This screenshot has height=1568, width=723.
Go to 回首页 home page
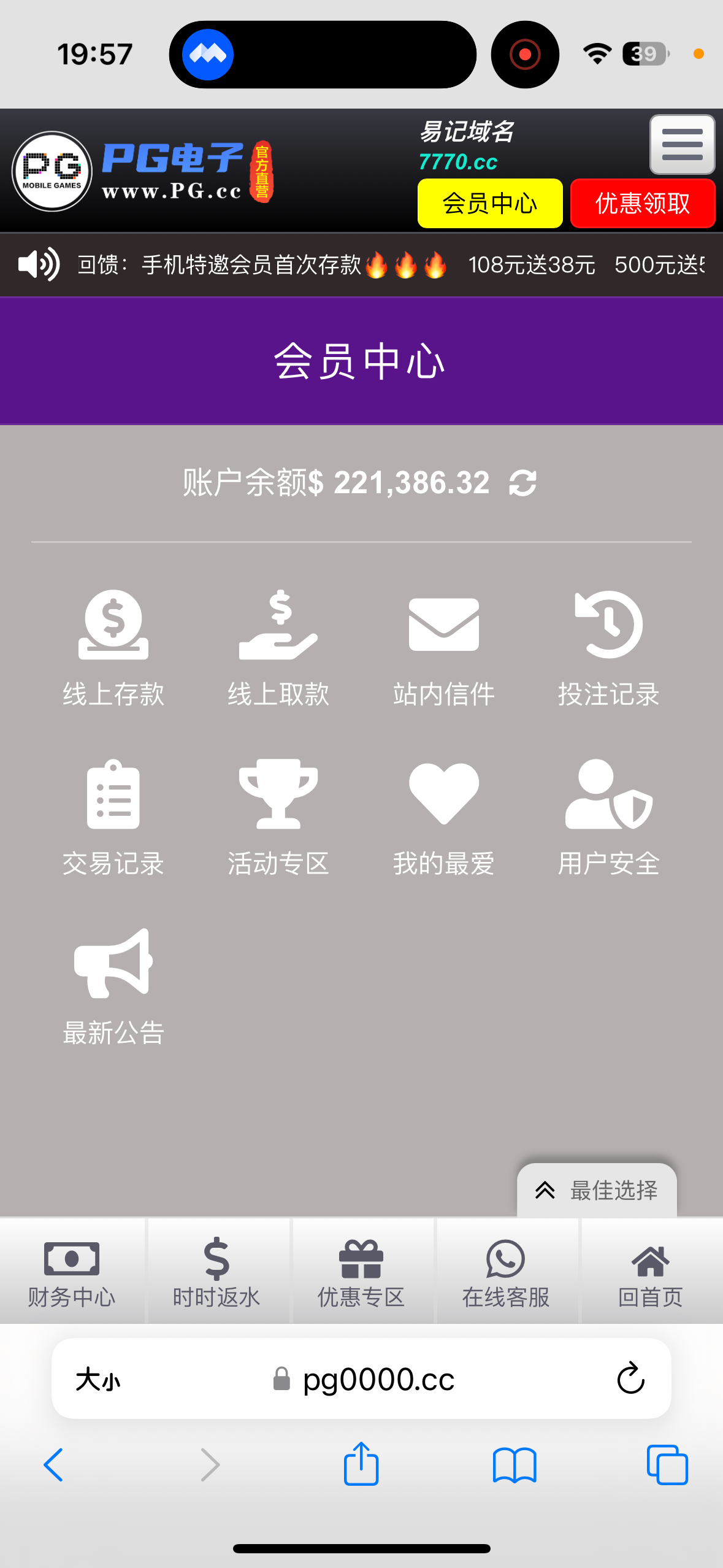(651, 1272)
